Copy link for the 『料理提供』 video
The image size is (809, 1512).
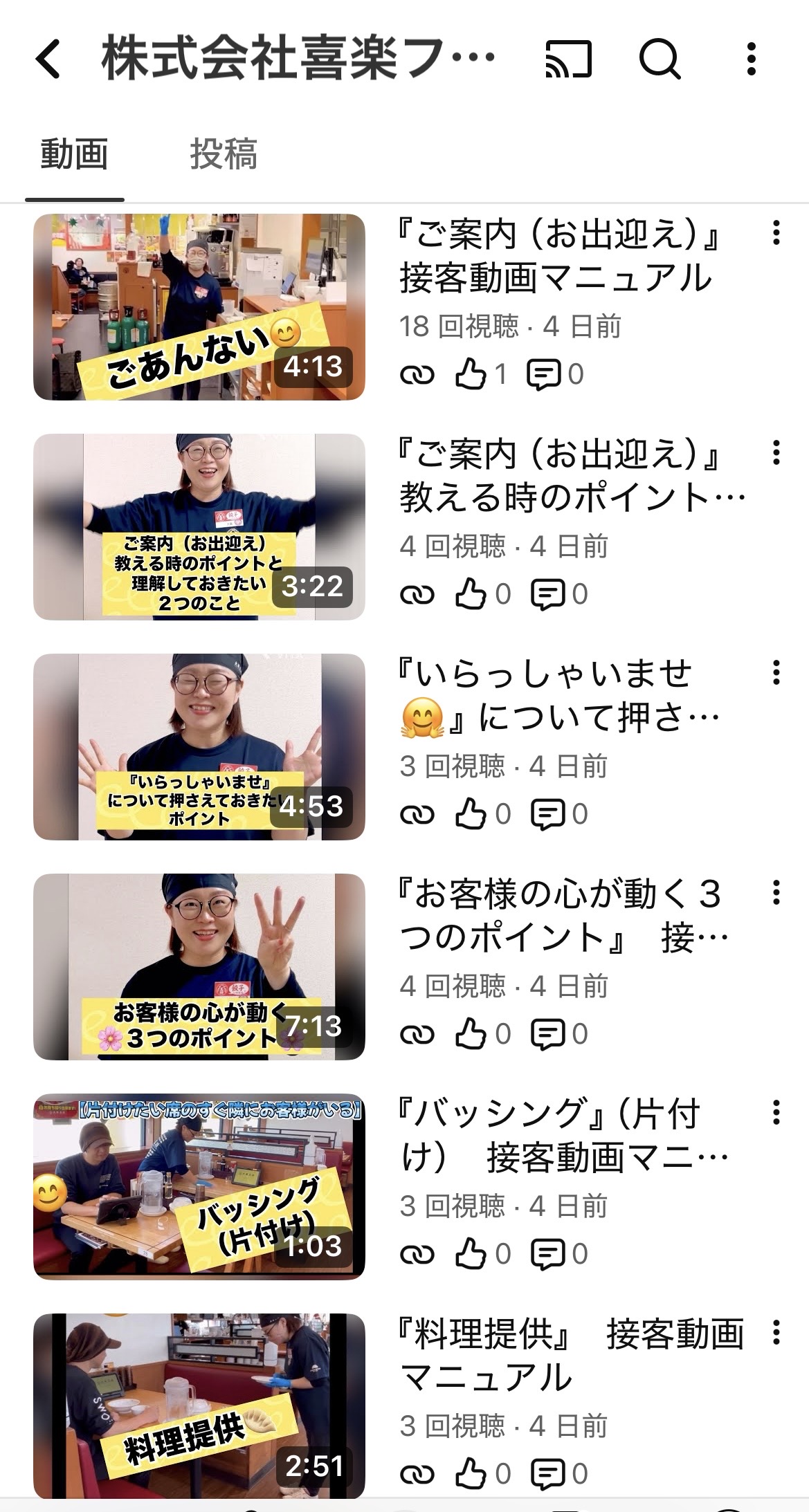[417, 1474]
